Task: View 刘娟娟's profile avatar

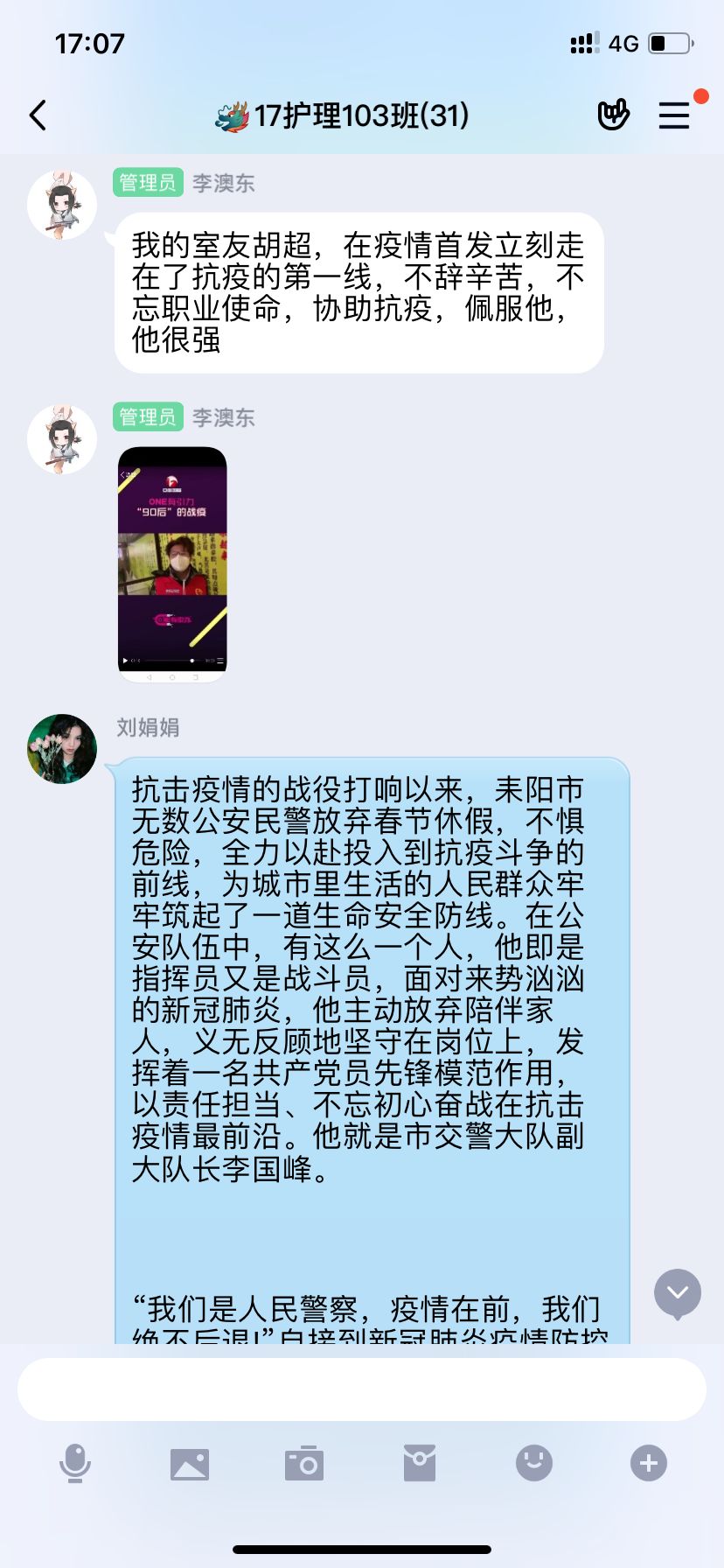Action: click(x=61, y=749)
